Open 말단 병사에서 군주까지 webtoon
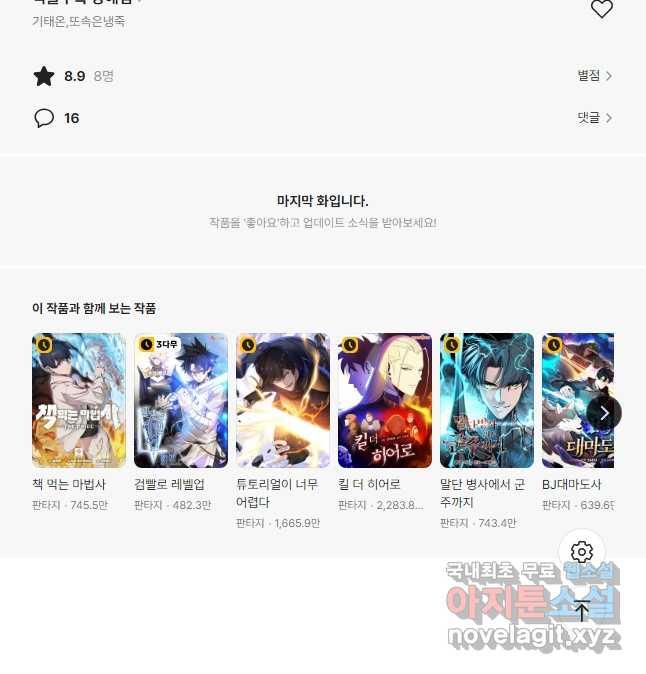Image resolution: width=646 pixels, height=674 pixels. pyautogui.click(x=487, y=401)
